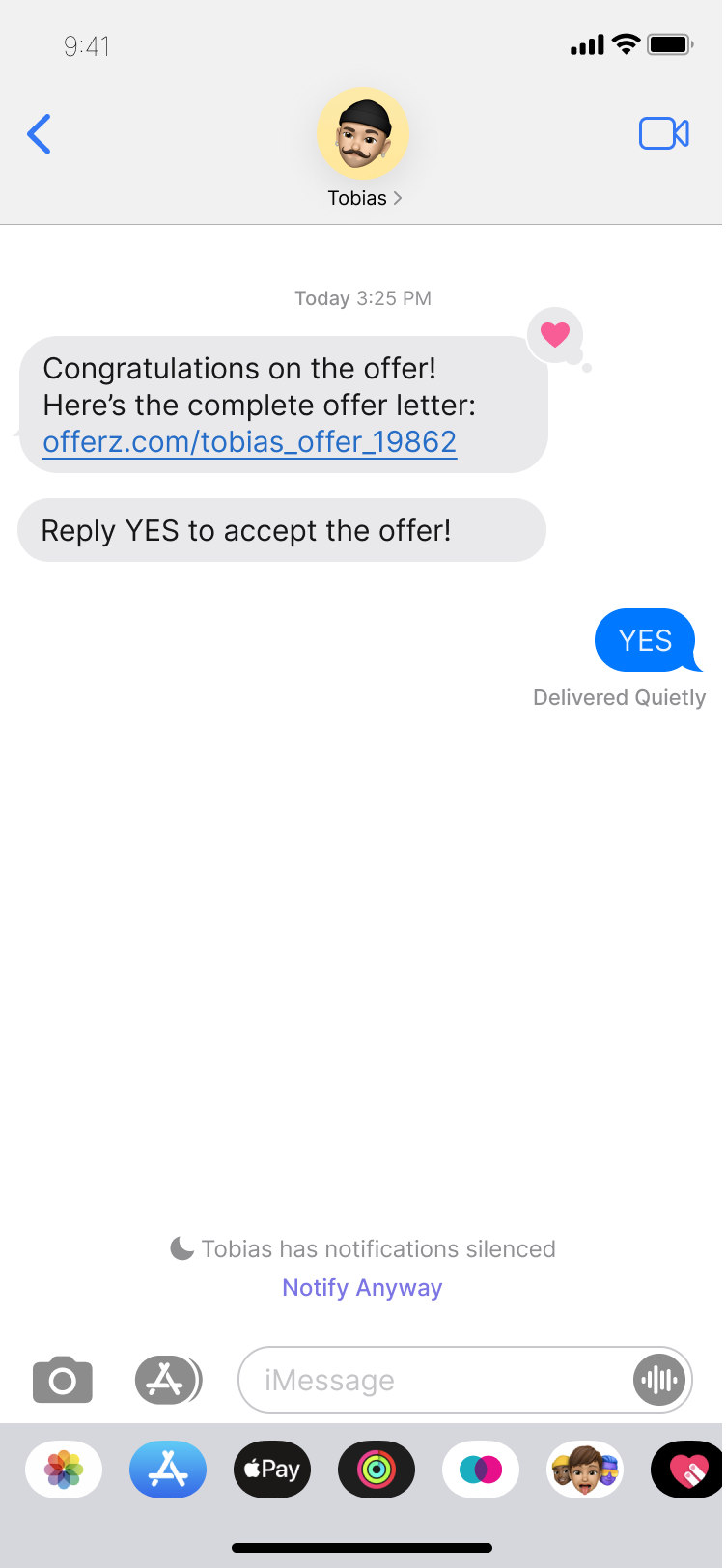Viewport: 726px width, 1568px height.
Task: Tap Notify Anyway to alert Tobias
Action: [362, 1287]
